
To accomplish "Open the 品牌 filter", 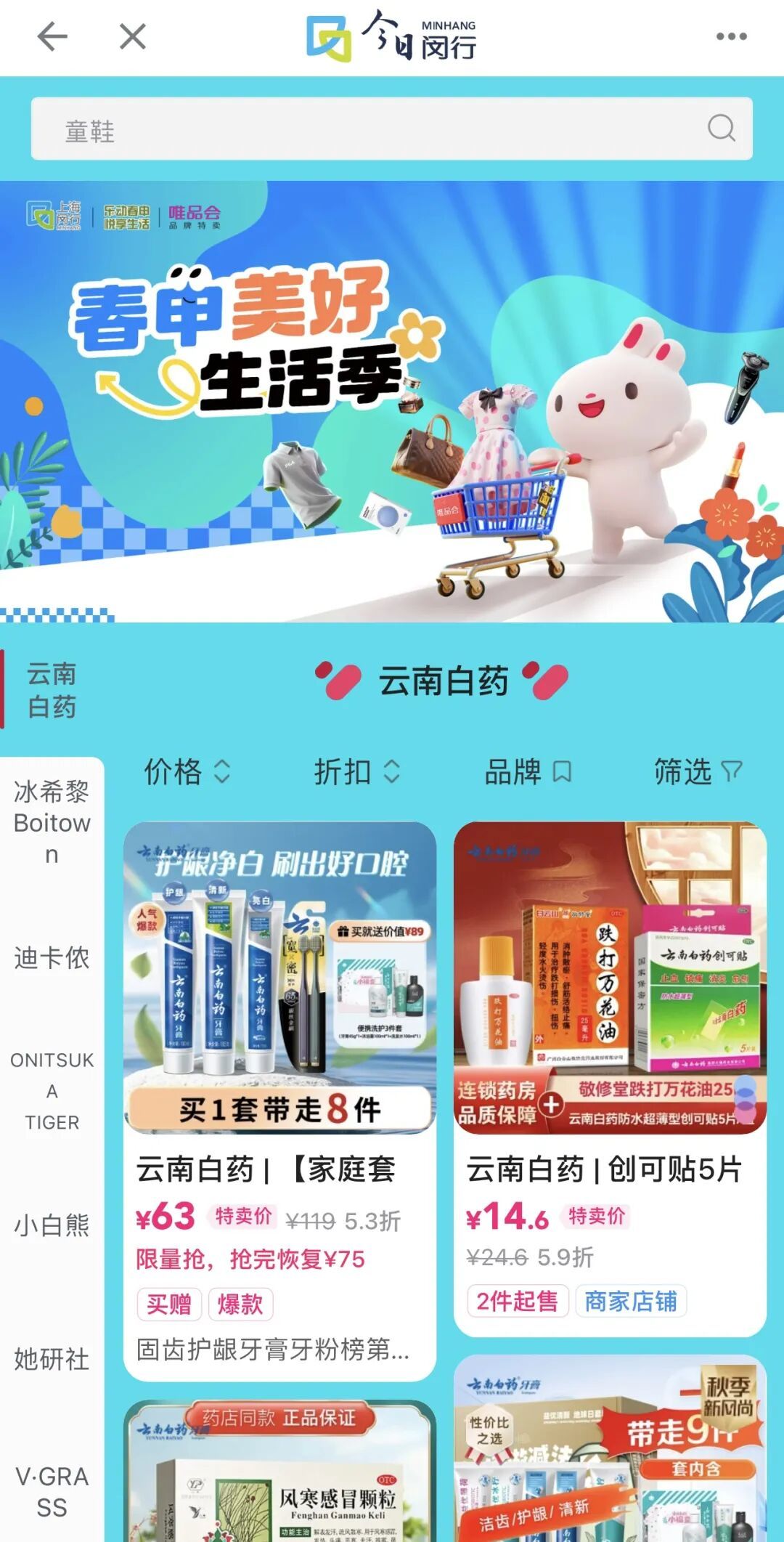I will [x=527, y=771].
